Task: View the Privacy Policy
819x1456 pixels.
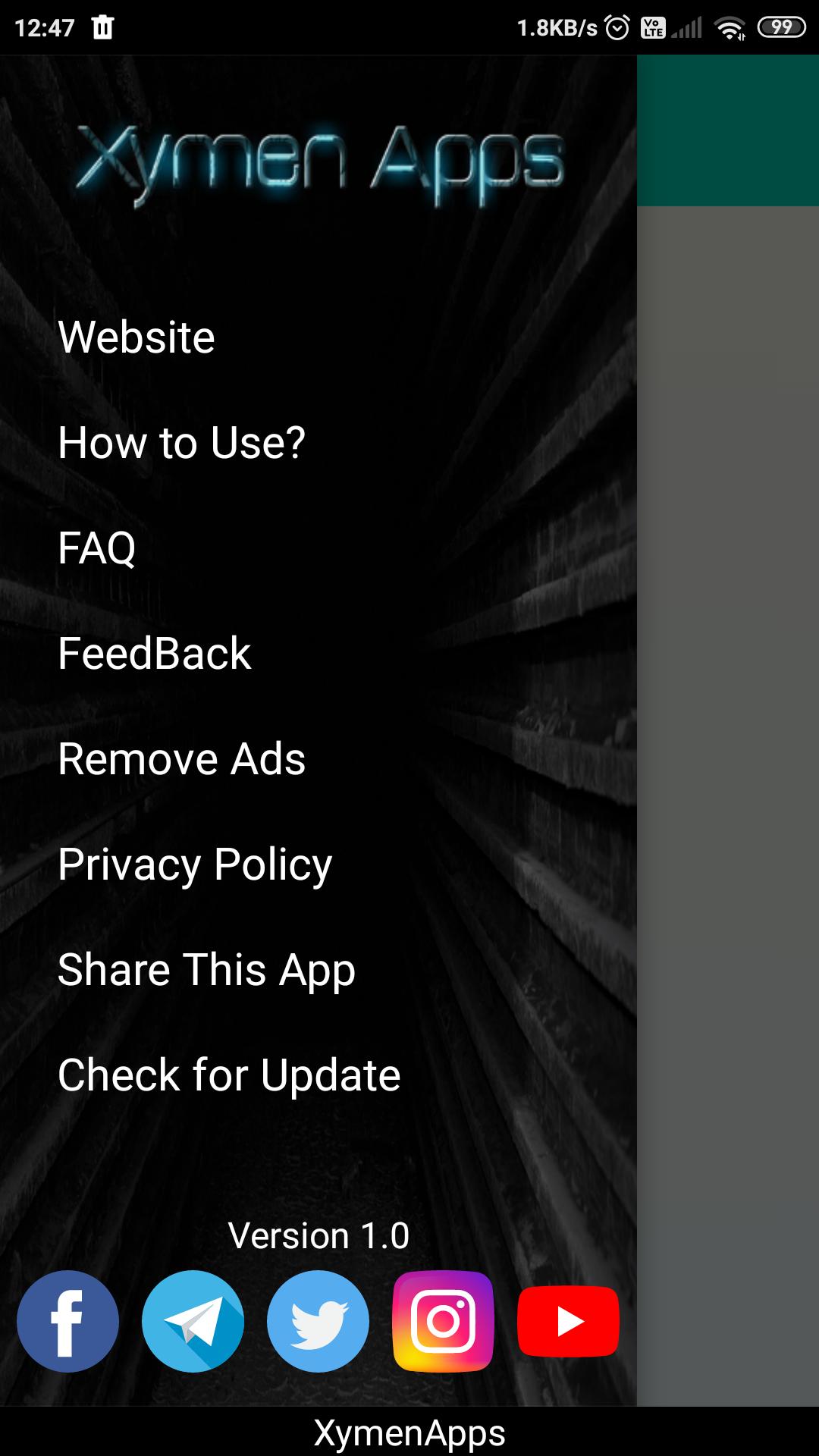Action: point(195,864)
